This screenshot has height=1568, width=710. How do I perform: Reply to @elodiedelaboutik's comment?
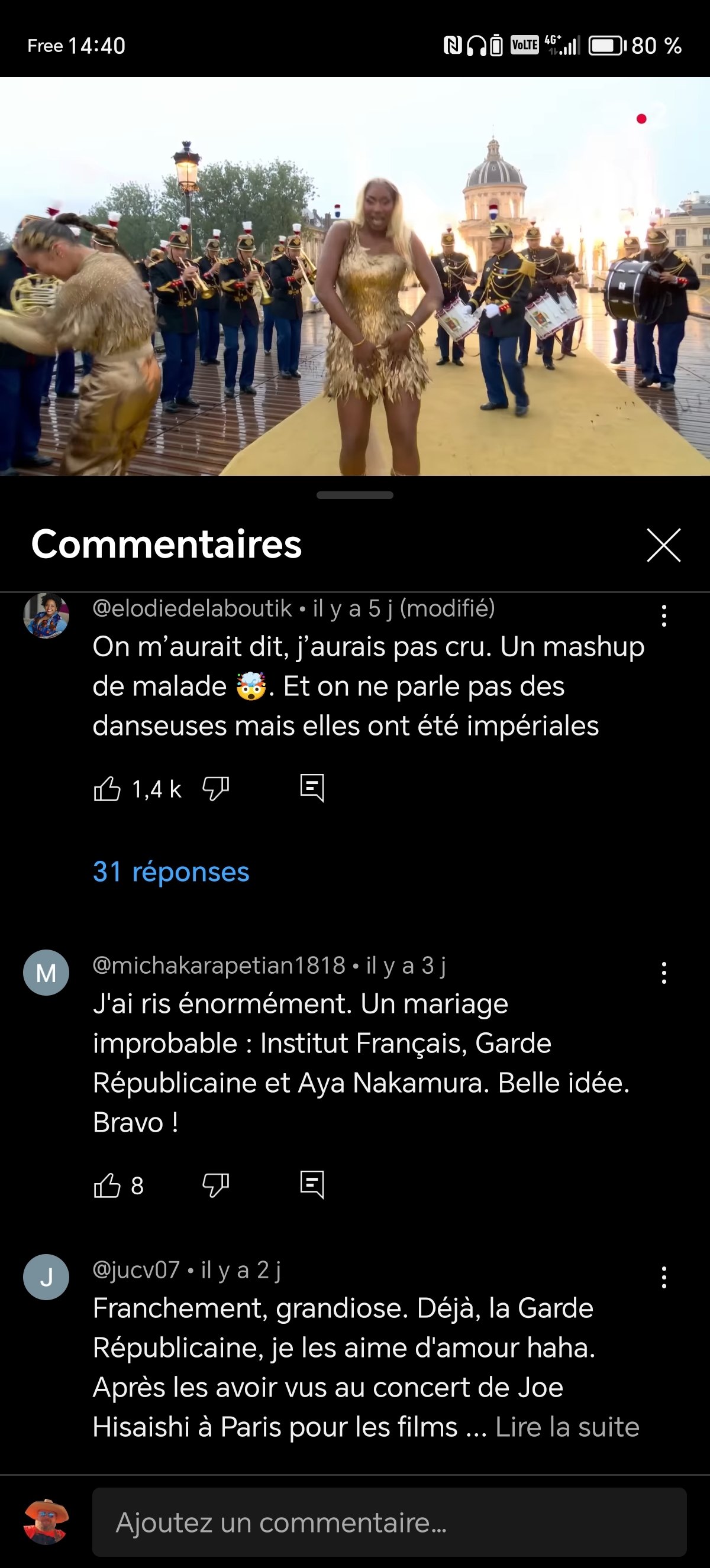312,788
